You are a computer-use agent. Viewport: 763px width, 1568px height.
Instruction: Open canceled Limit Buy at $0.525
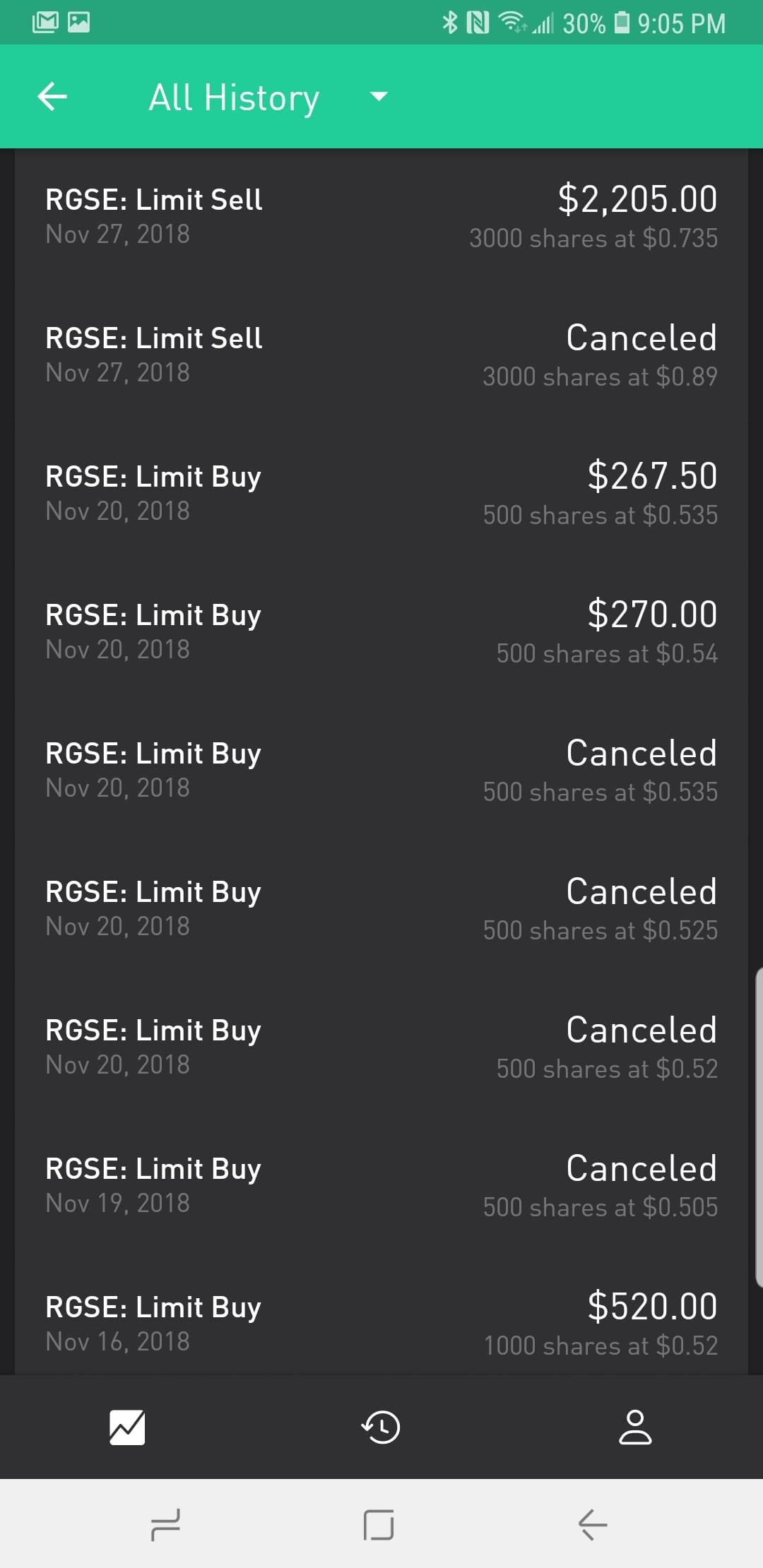[x=381, y=908]
